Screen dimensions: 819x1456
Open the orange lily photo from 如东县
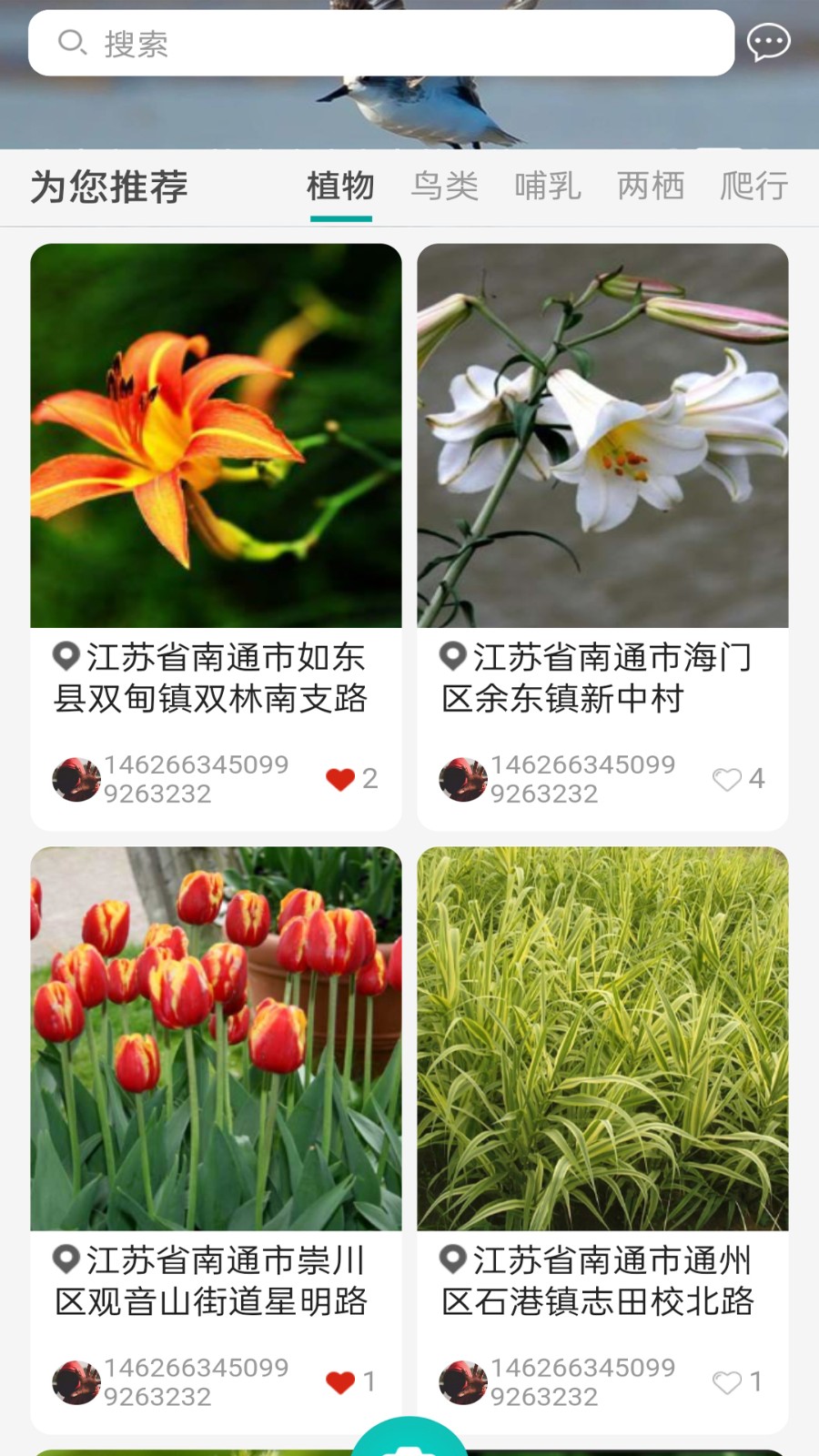pos(216,436)
